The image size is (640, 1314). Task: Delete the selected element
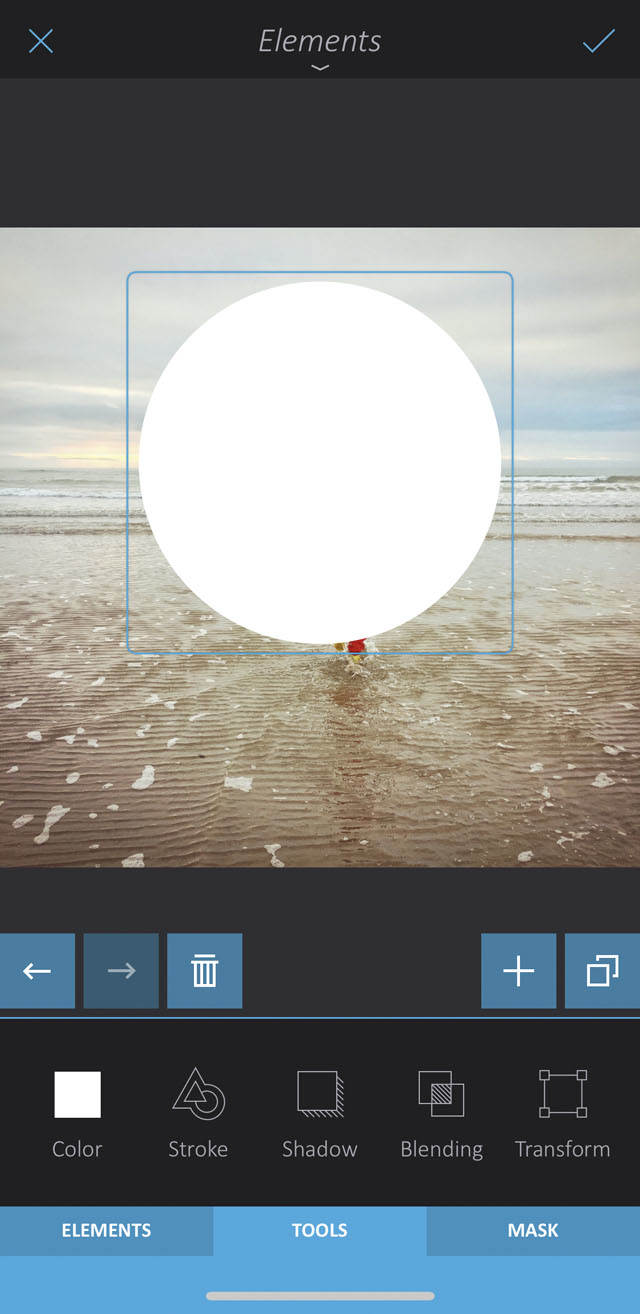point(204,971)
